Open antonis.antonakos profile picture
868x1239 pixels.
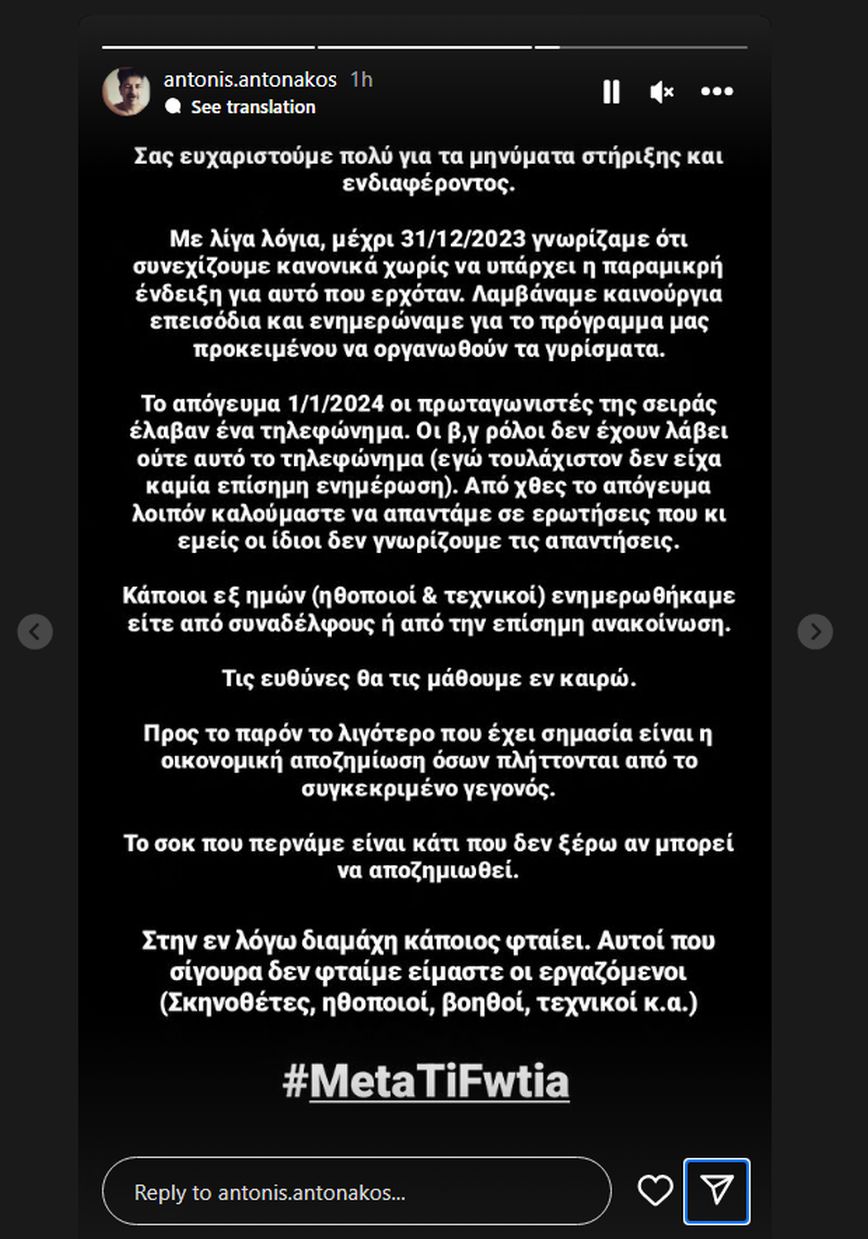pos(127,92)
